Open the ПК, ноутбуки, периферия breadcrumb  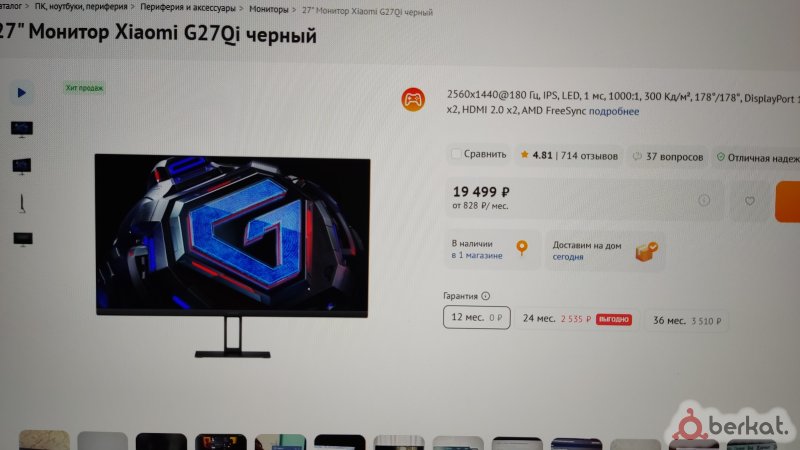point(82,9)
